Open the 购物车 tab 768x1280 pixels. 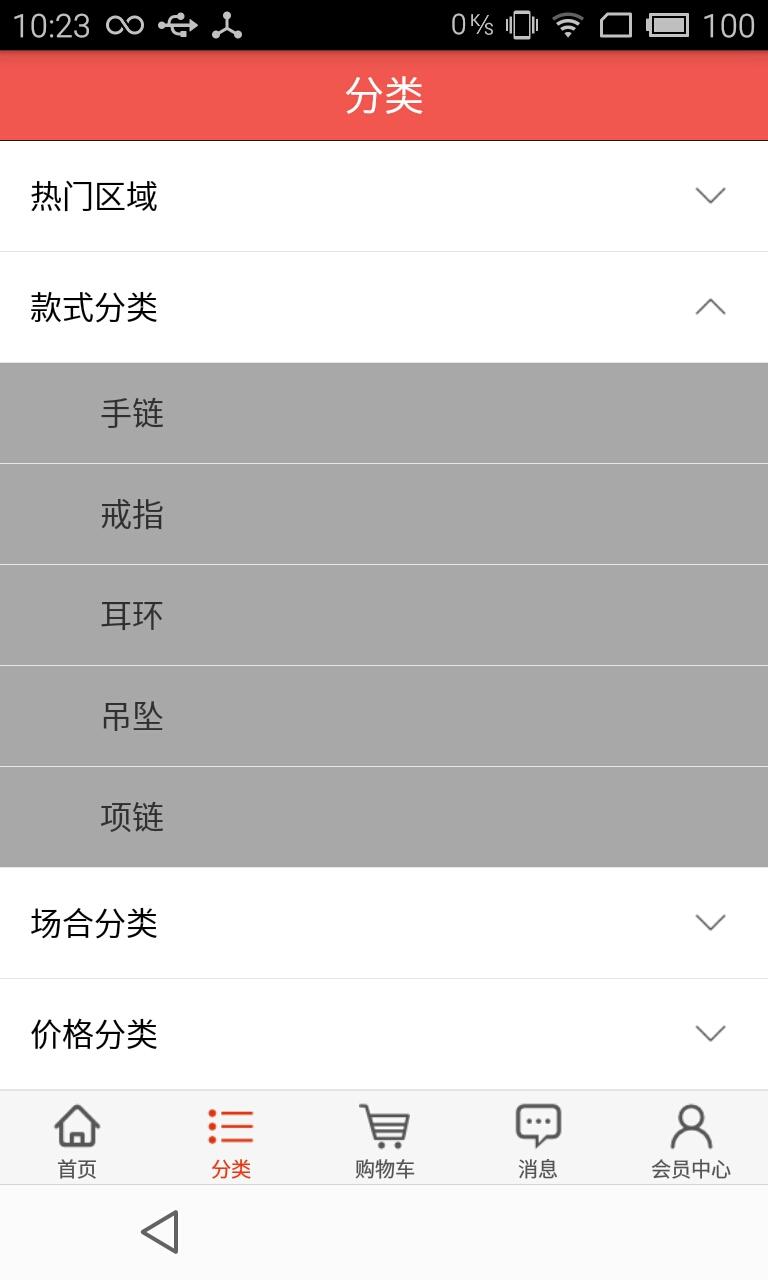(384, 1141)
